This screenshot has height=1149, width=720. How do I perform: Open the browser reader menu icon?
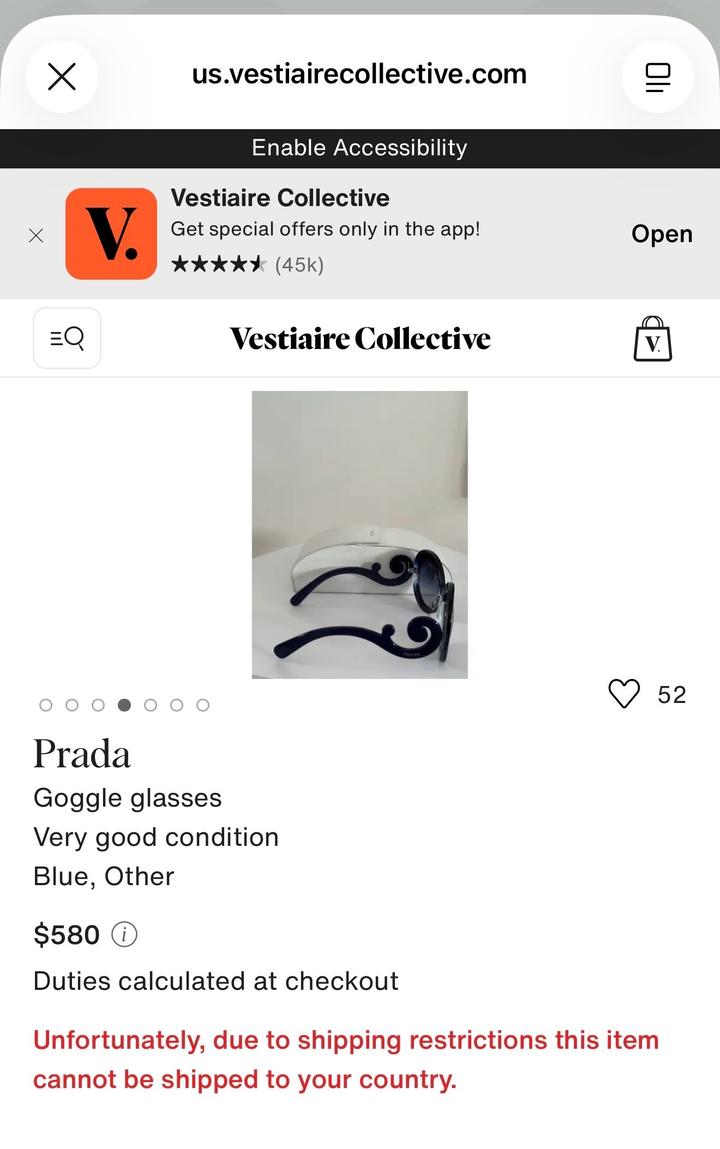[x=657, y=76]
